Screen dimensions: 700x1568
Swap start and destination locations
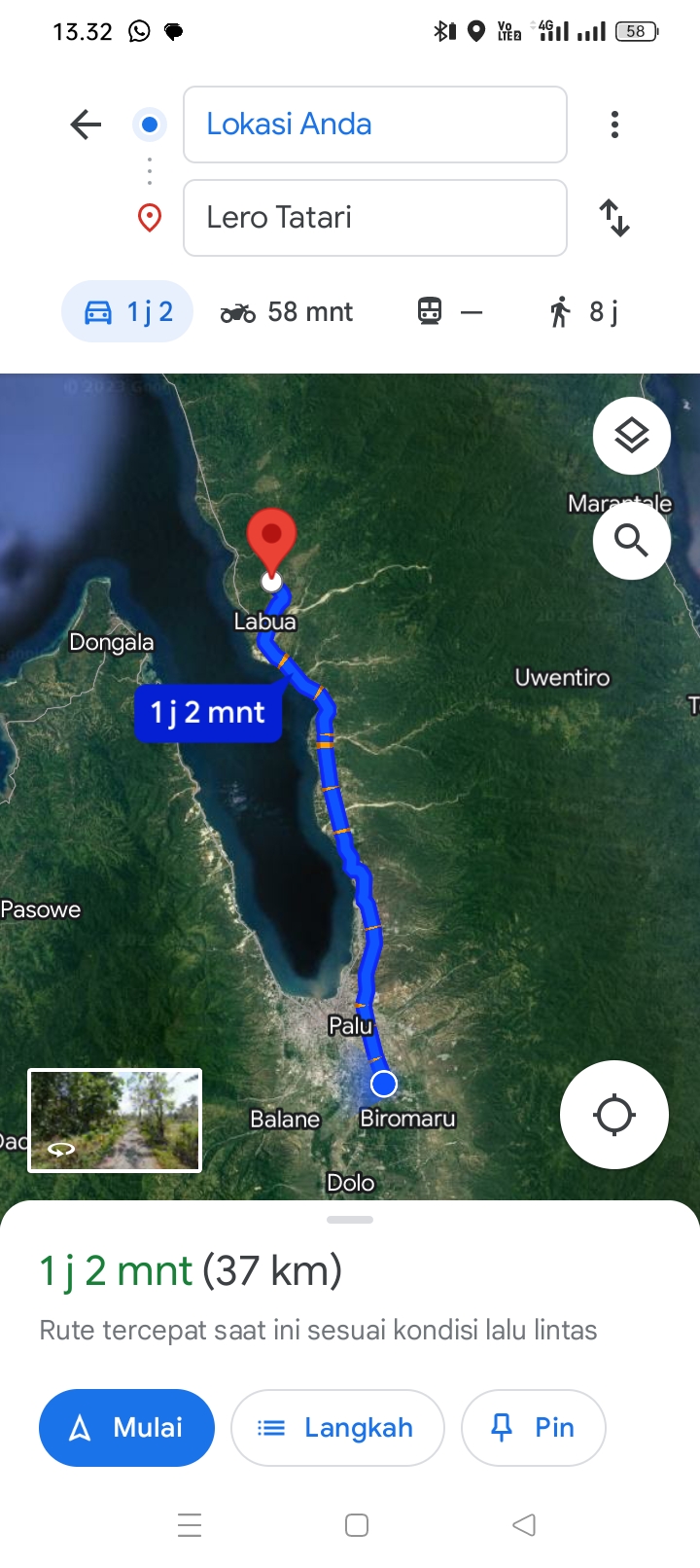614,218
